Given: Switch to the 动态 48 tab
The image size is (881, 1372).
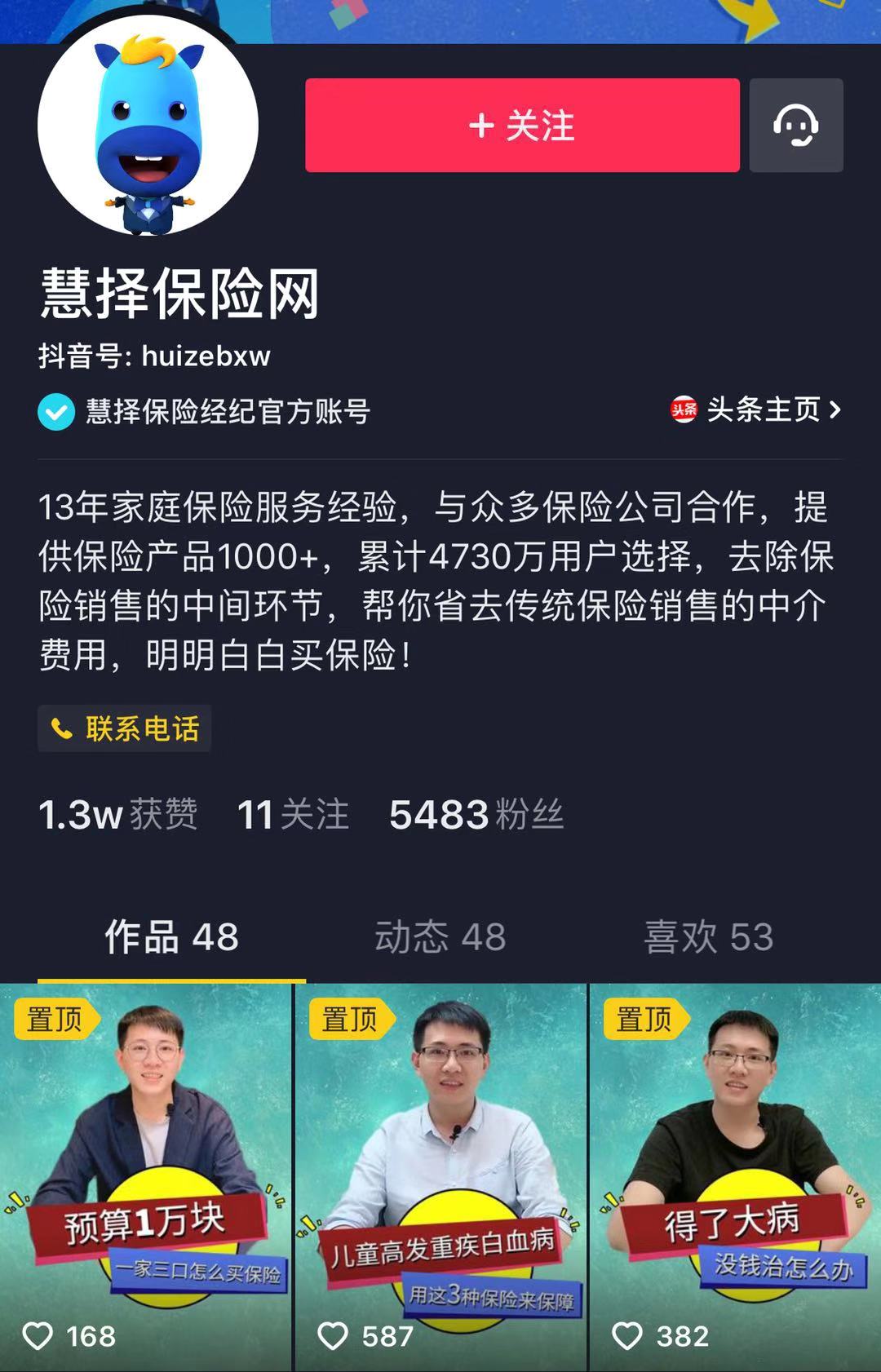Looking at the screenshot, I should (x=440, y=936).
